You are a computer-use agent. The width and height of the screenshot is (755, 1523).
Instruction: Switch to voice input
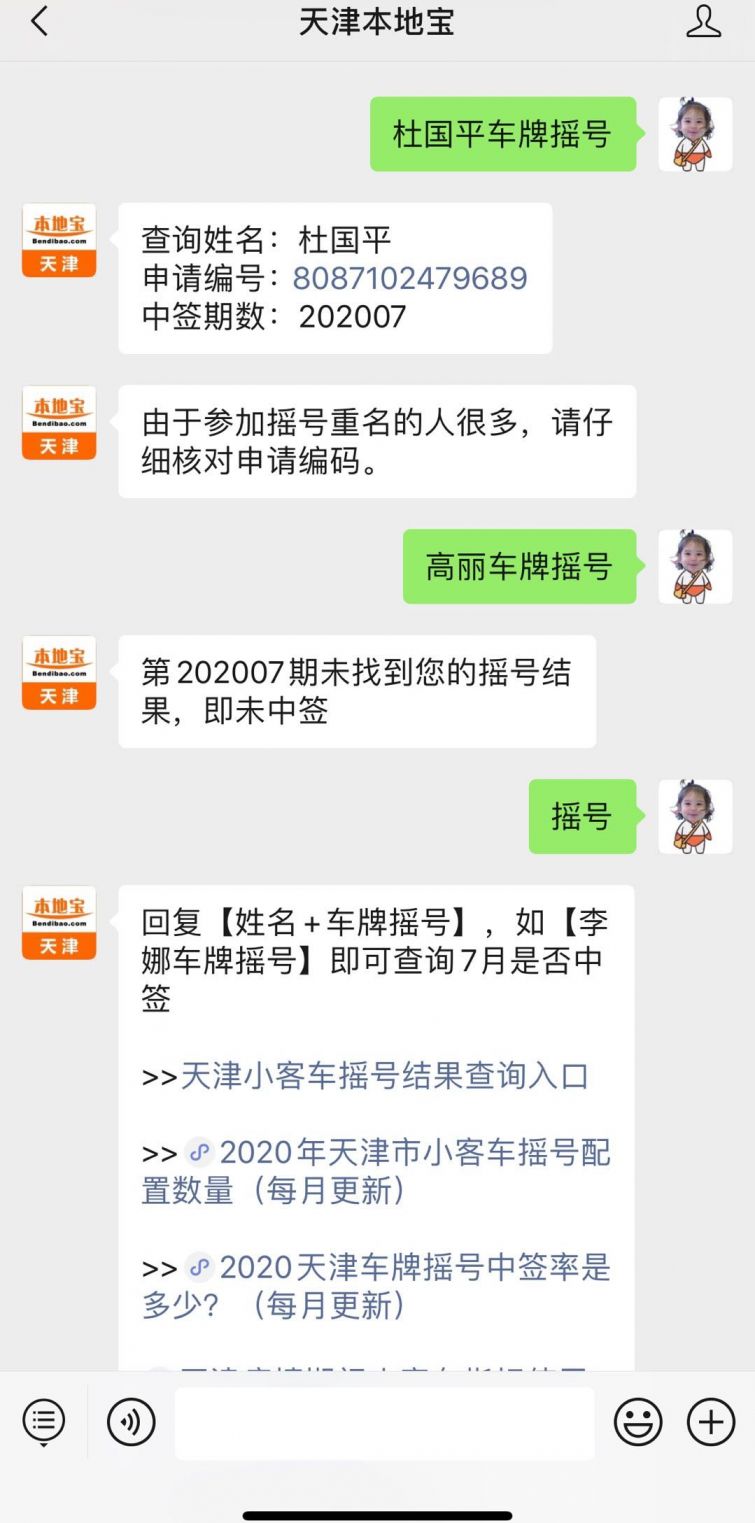[x=131, y=1422]
